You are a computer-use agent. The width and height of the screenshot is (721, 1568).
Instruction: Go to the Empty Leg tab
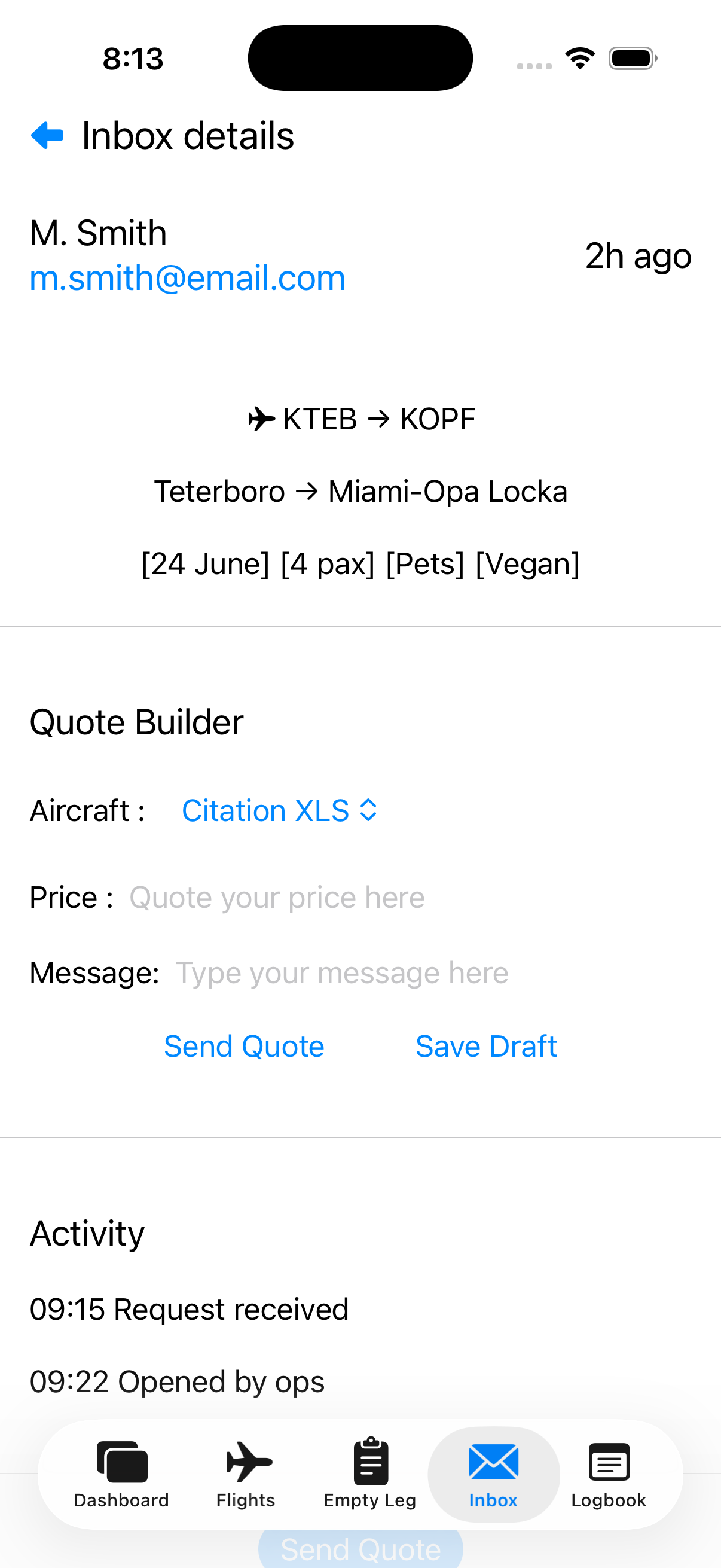(370, 1475)
